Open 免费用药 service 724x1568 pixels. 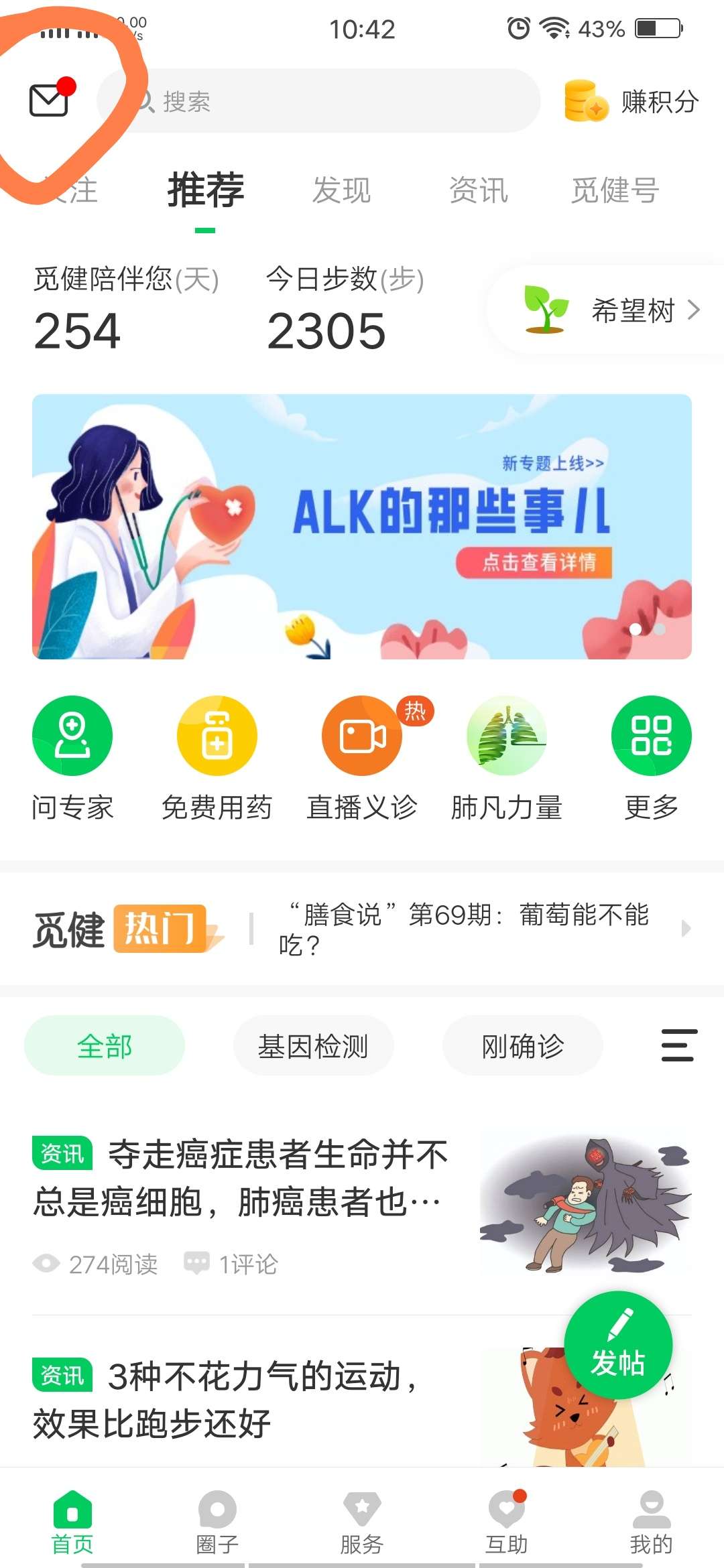tap(217, 758)
